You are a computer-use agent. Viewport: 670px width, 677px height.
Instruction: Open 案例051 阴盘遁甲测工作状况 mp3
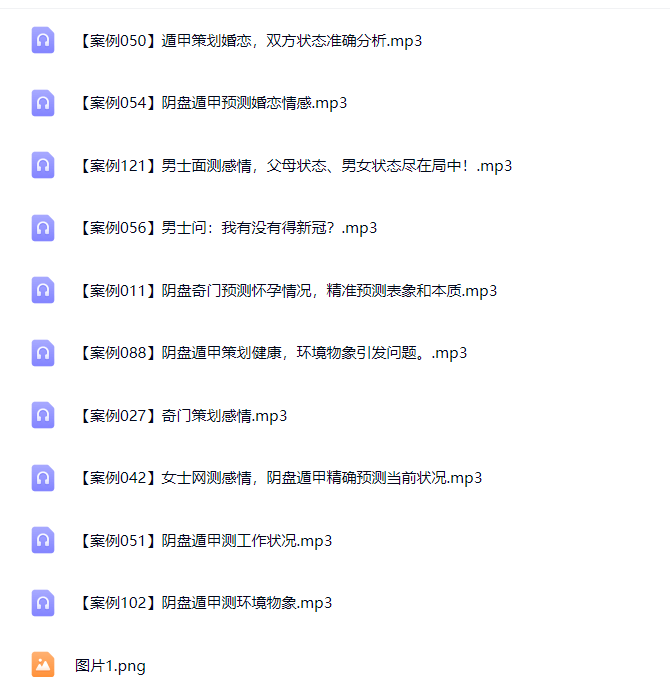(x=204, y=541)
